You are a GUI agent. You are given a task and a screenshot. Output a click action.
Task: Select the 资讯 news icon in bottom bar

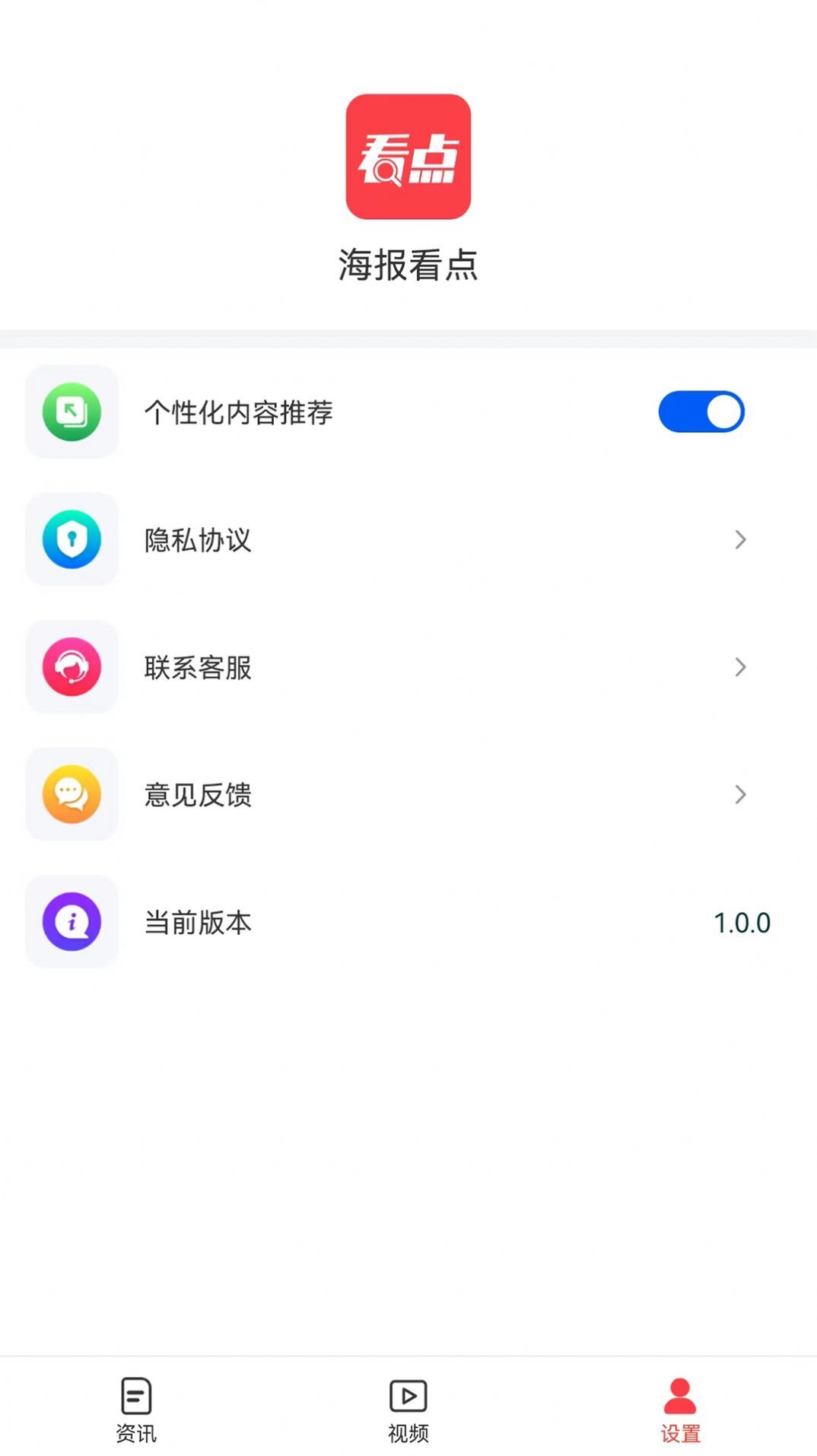click(135, 1397)
